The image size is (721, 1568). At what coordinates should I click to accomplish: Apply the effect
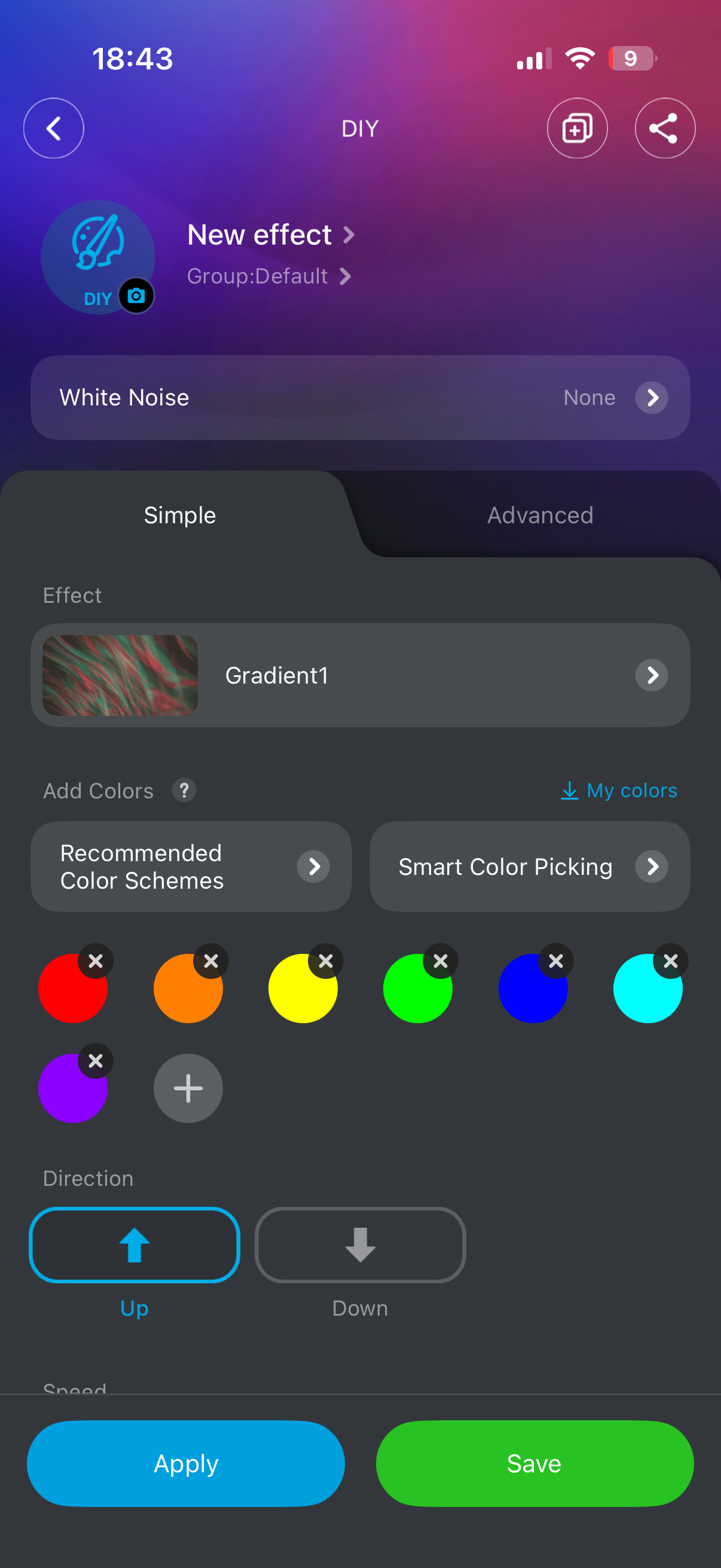[x=185, y=1463]
